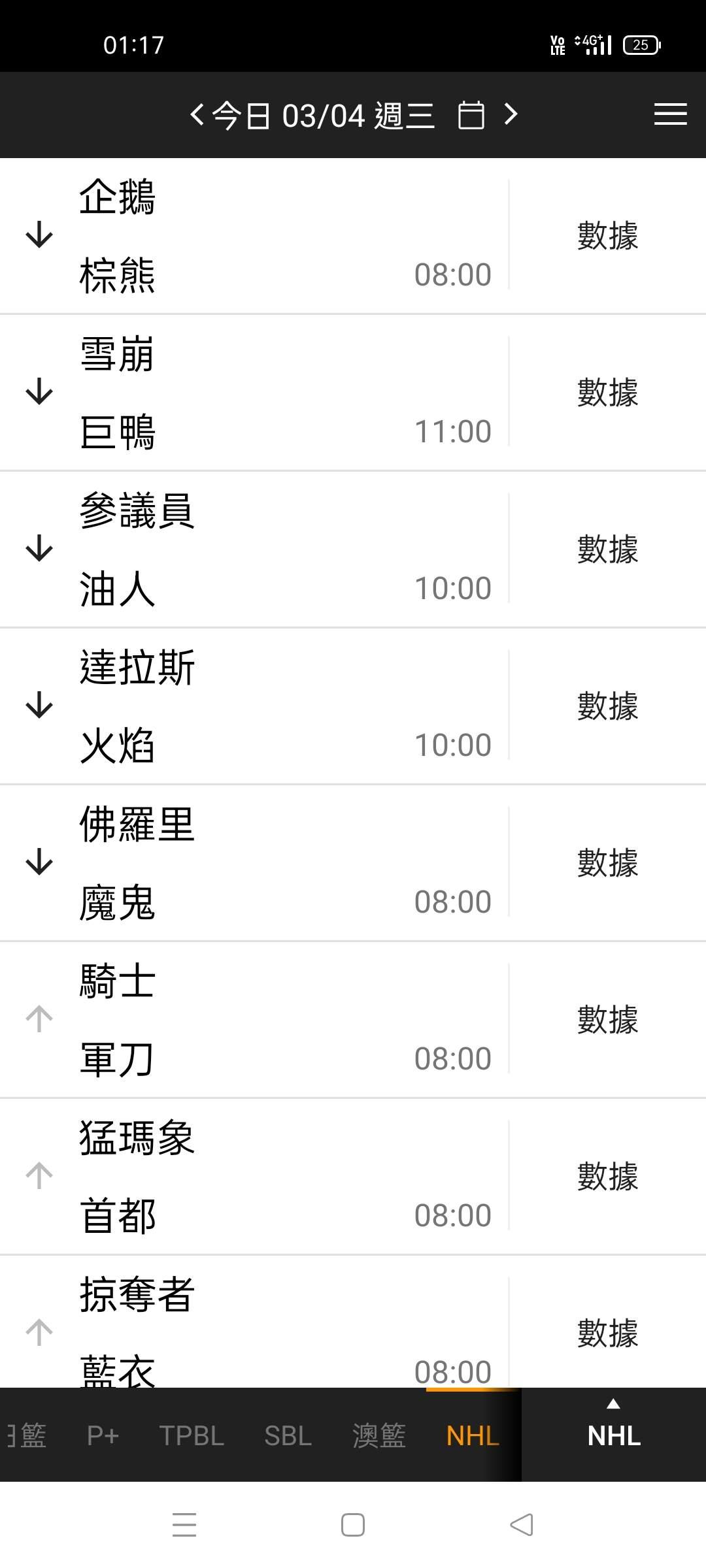Open the system recent apps button
The image size is (706, 1568).
tap(184, 1525)
